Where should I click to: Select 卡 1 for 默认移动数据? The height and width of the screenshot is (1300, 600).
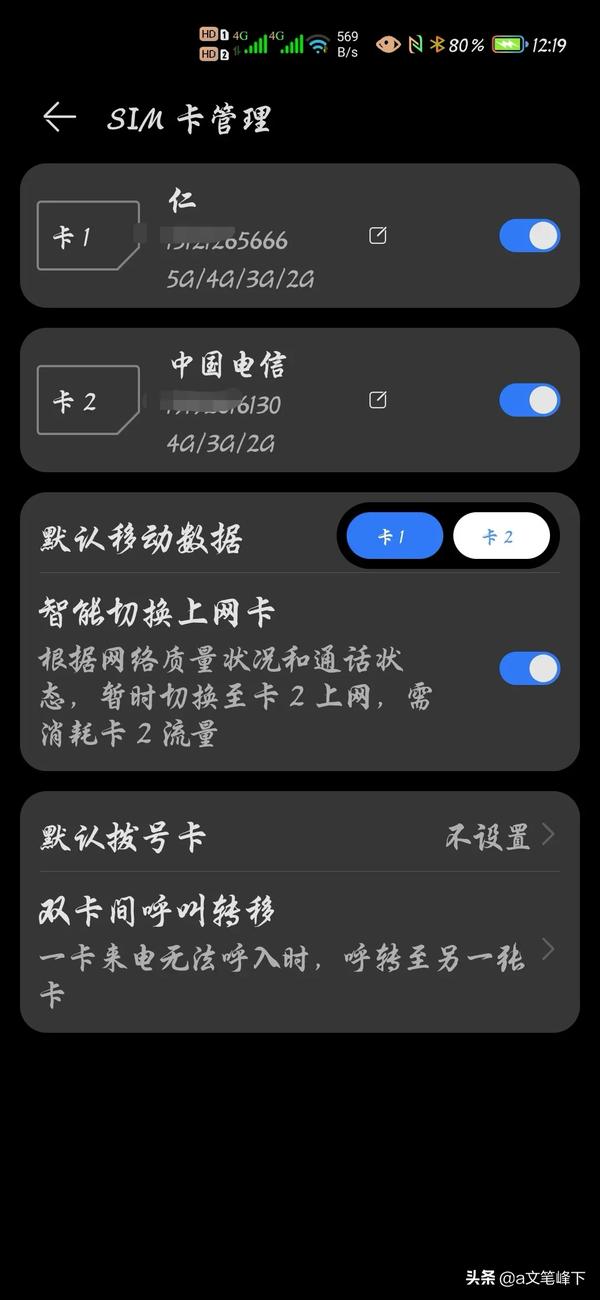tap(394, 537)
